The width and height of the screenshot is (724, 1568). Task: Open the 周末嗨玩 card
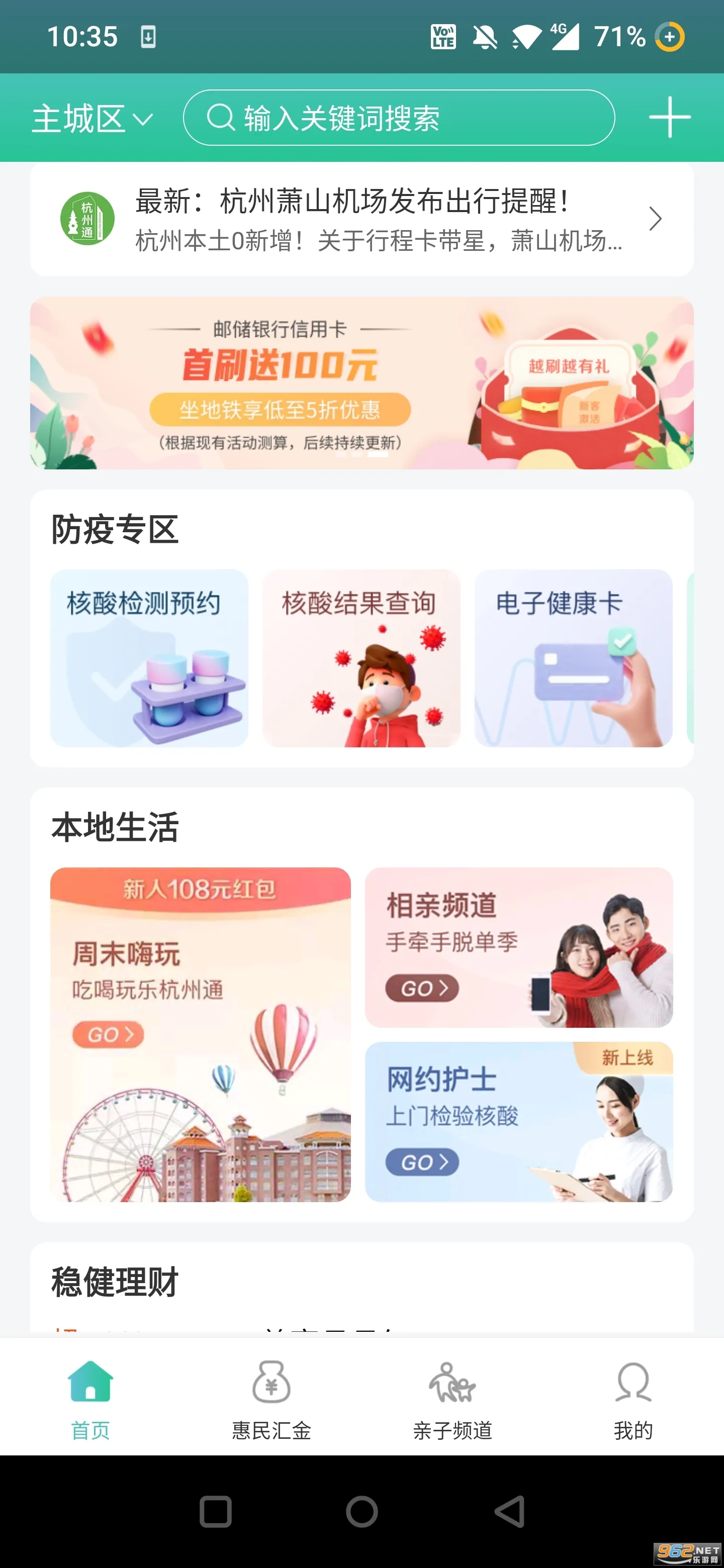pyautogui.click(x=200, y=1034)
